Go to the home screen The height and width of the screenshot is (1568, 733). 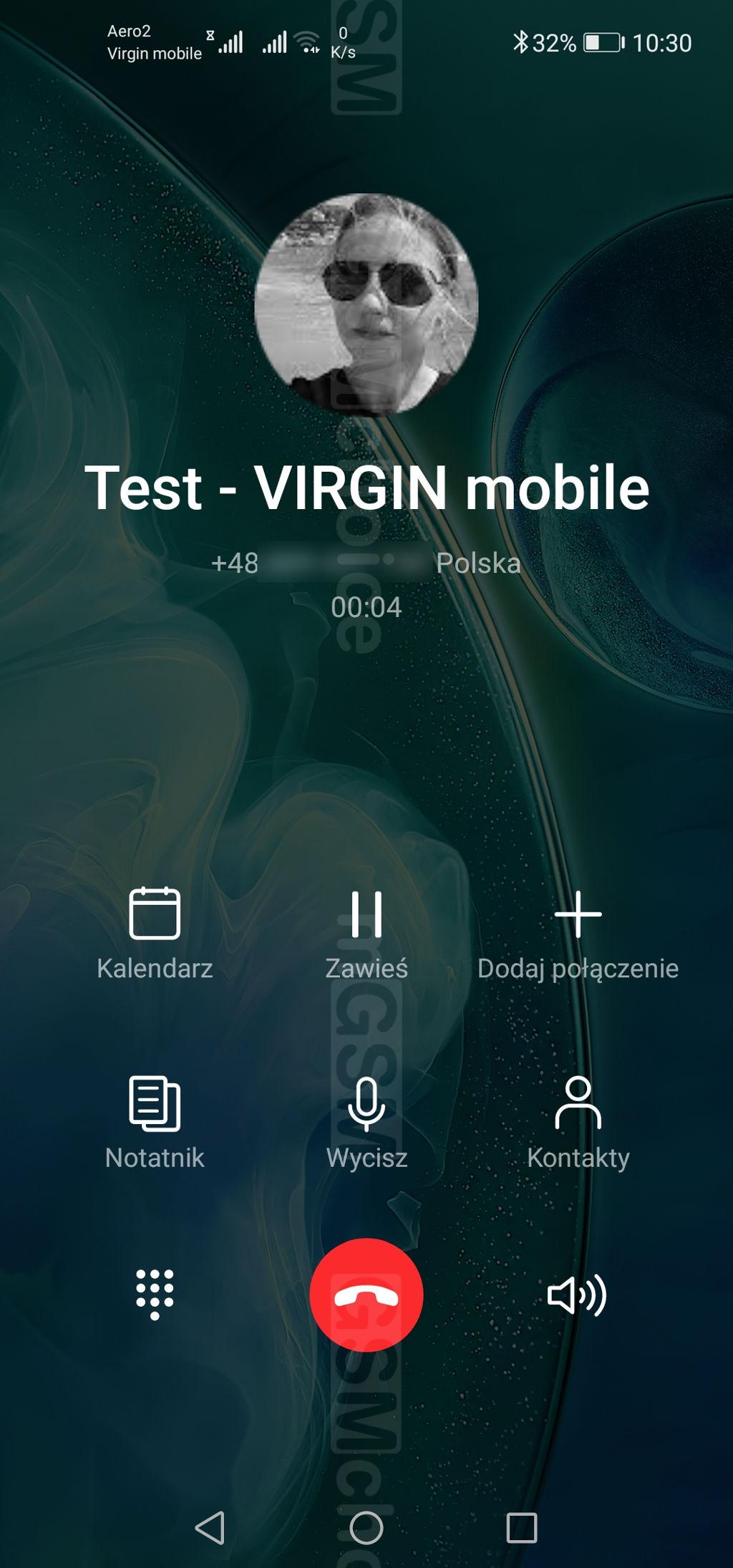(x=366, y=1528)
